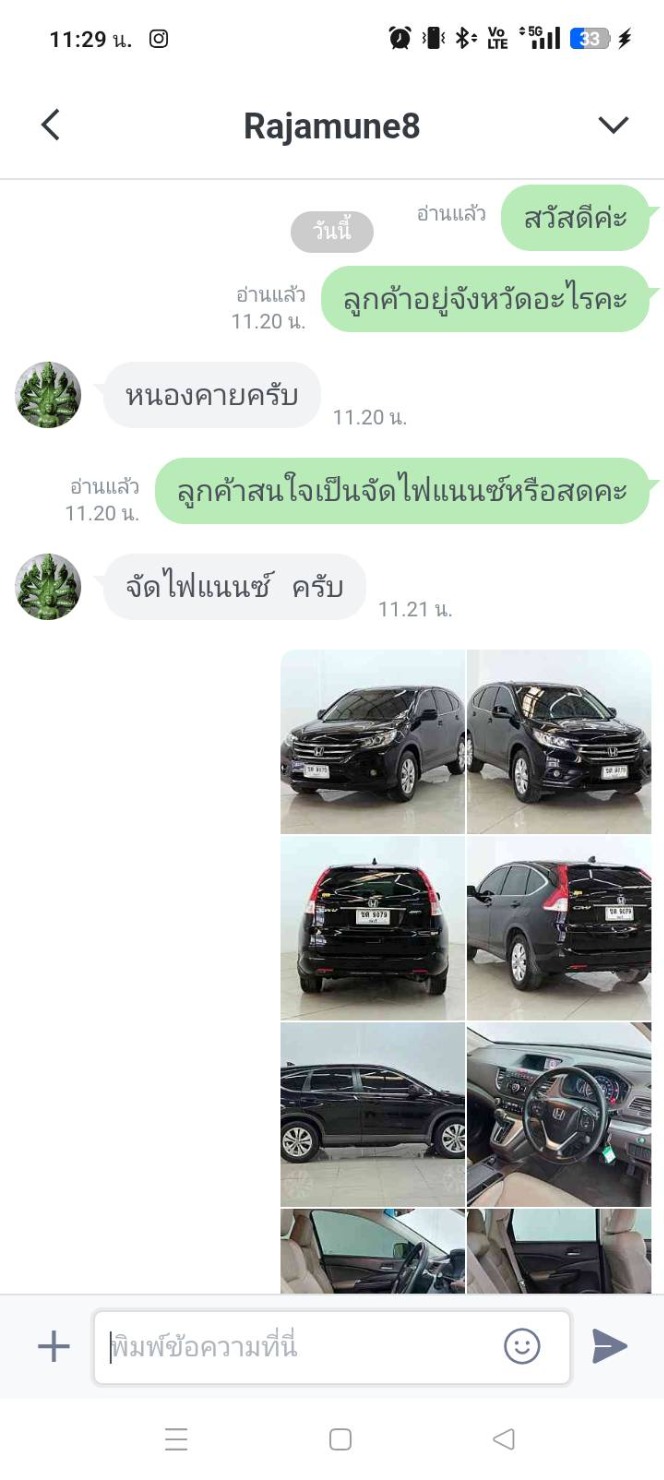This screenshot has height=1480, width=664.
Task: Go back from the Rajamune8 chat
Action: (50, 125)
